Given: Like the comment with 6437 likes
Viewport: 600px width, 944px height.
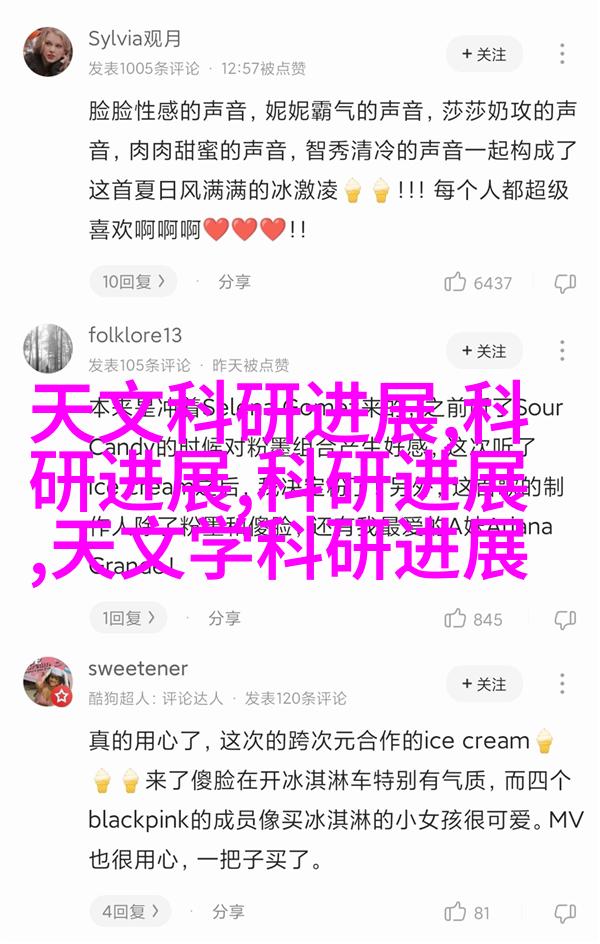Looking at the screenshot, I should point(457,282).
